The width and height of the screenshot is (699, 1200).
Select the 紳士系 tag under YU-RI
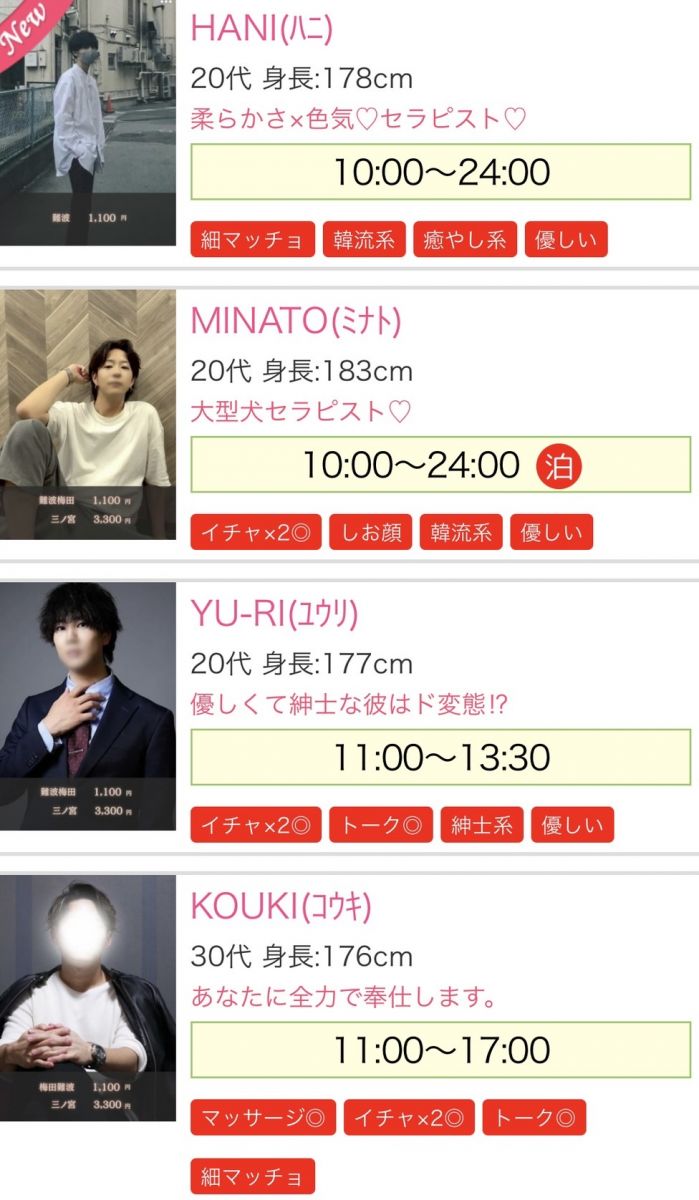point(481,825)
